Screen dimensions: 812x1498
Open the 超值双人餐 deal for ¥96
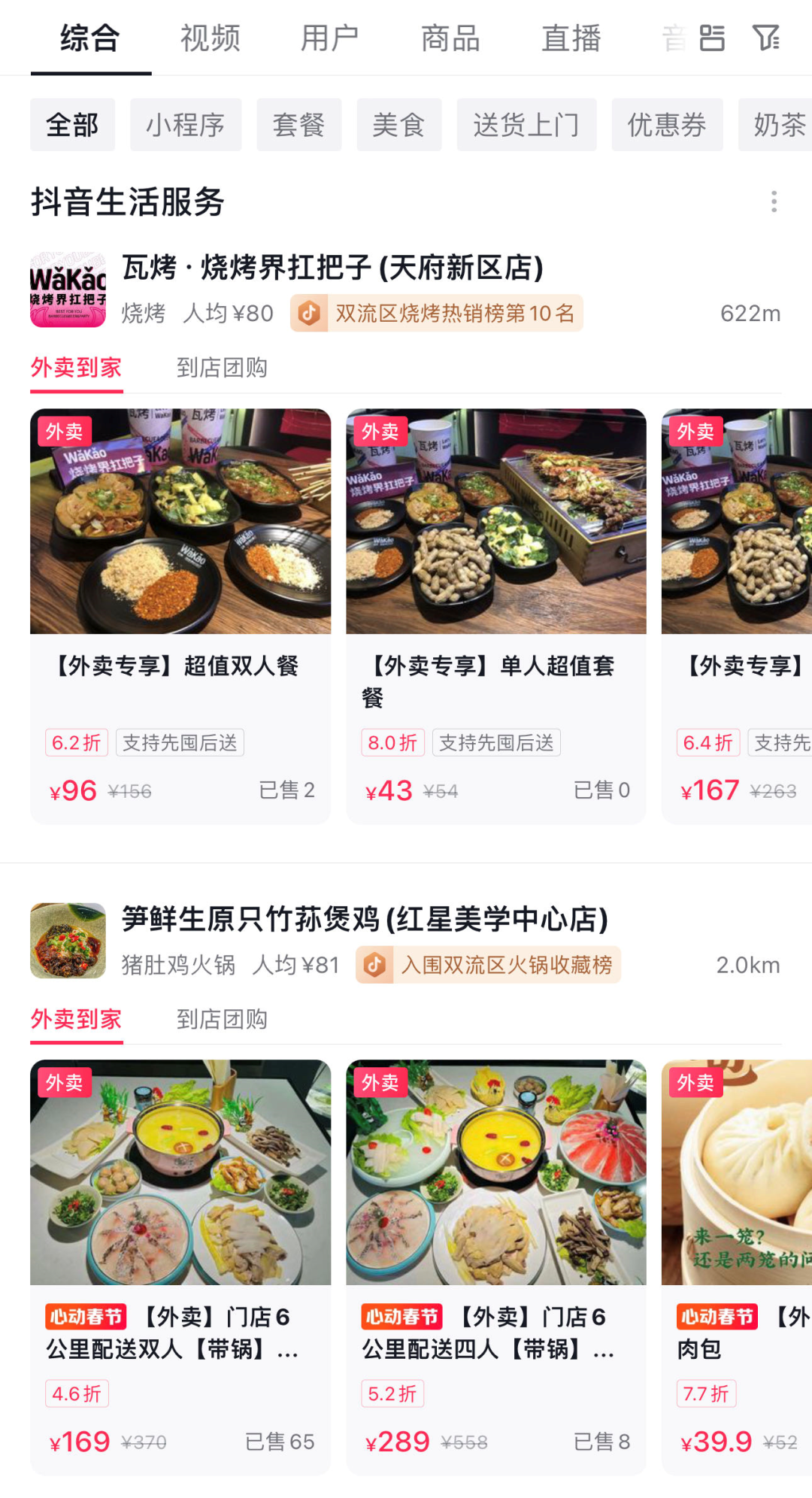pos(180,615)
